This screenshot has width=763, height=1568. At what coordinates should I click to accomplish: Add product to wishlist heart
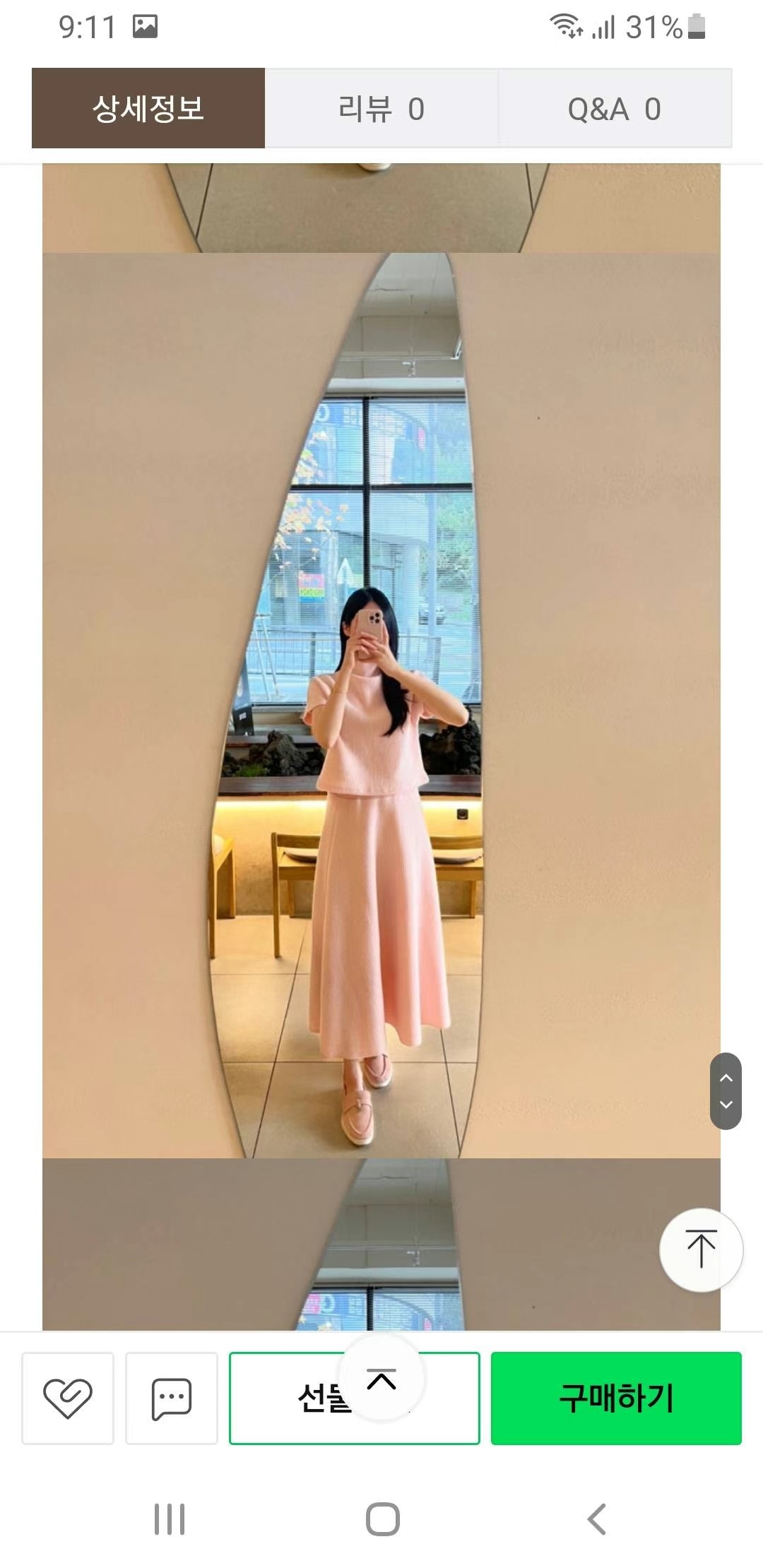68,1398
